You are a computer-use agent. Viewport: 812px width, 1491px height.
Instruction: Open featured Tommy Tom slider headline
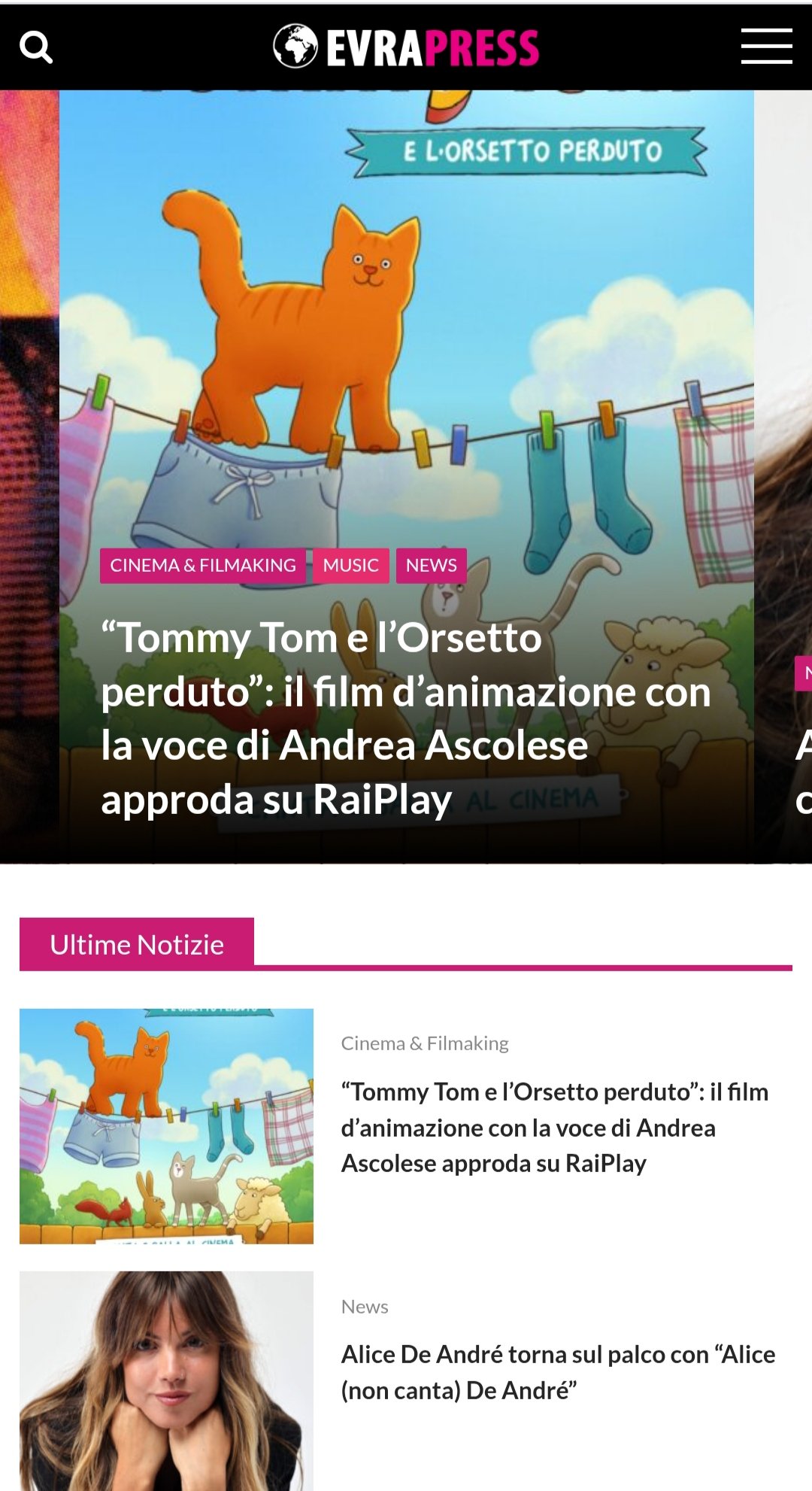click(406, 718)
